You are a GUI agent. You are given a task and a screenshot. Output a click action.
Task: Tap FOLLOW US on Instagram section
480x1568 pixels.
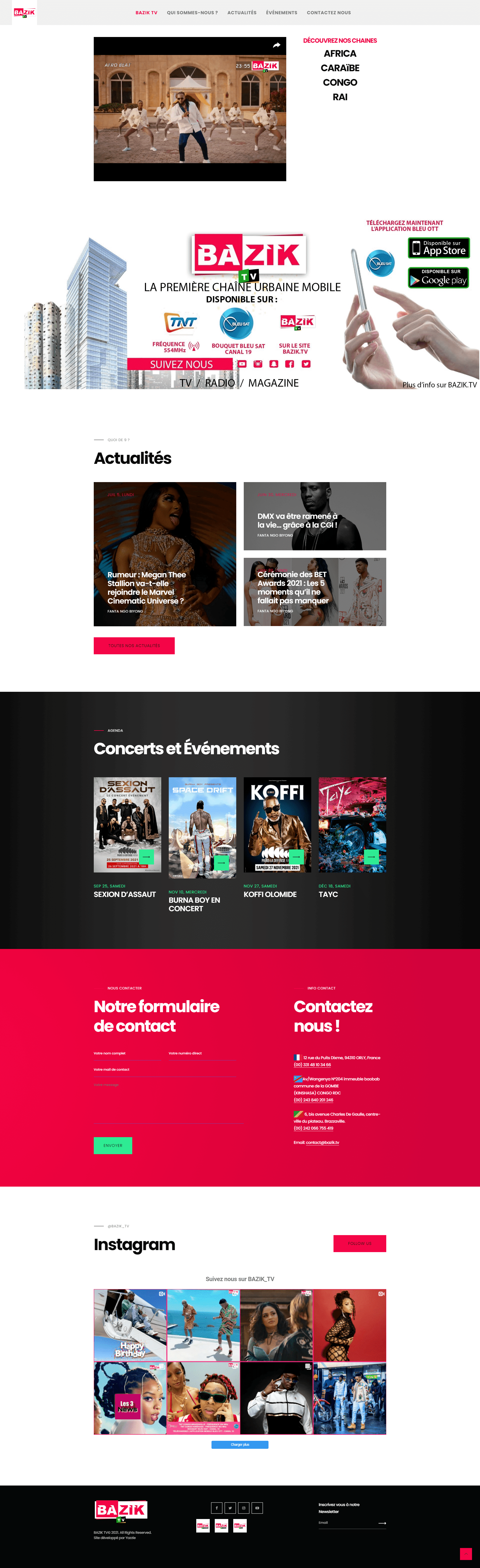(359, 1244)
